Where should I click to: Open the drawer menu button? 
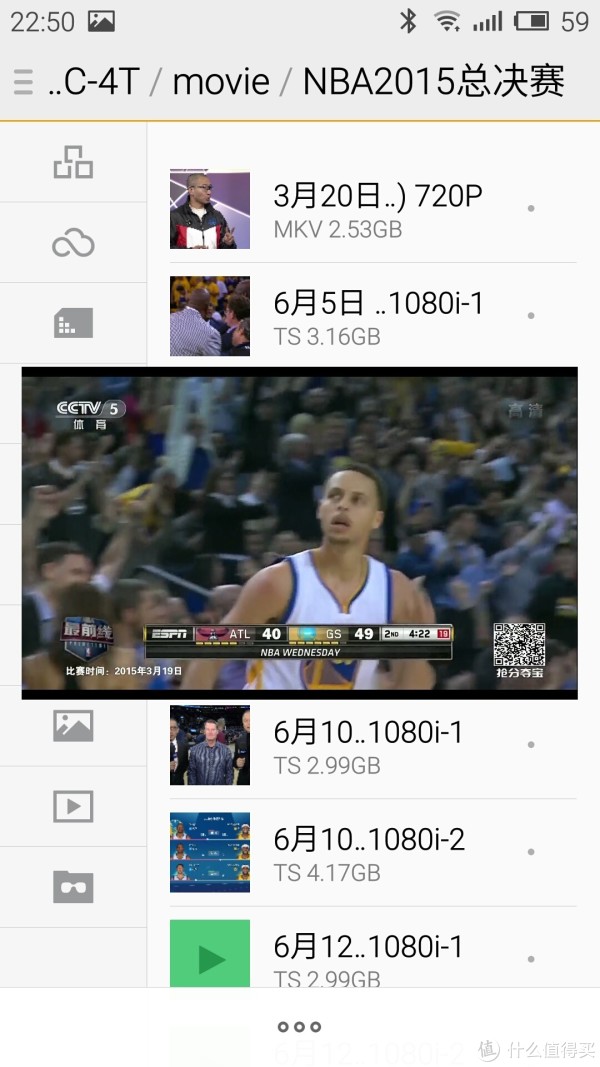[x=23, y=82]
